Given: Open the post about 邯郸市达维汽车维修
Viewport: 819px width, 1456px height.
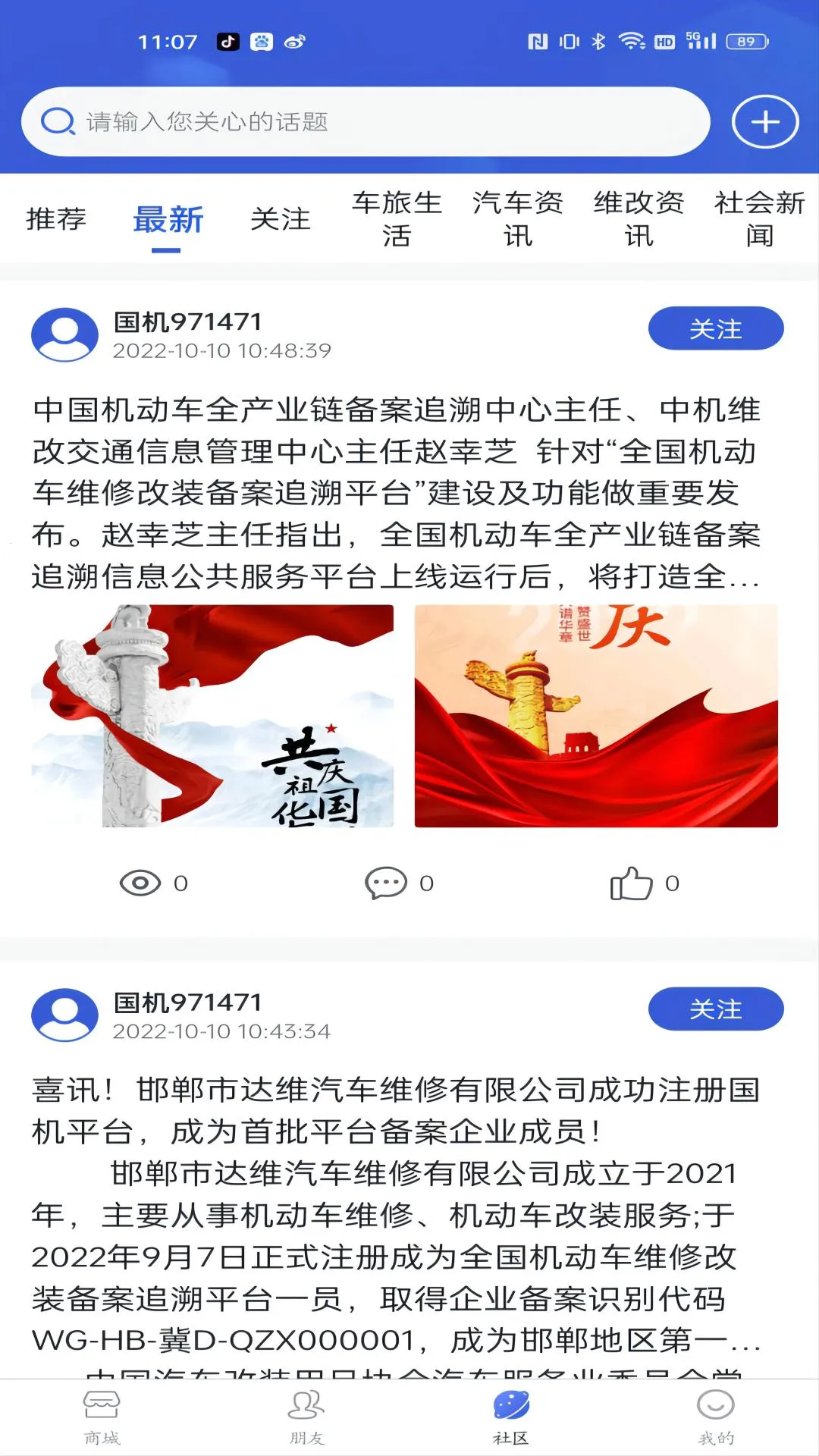Looking at the screenshot, I should point(394,1213).
